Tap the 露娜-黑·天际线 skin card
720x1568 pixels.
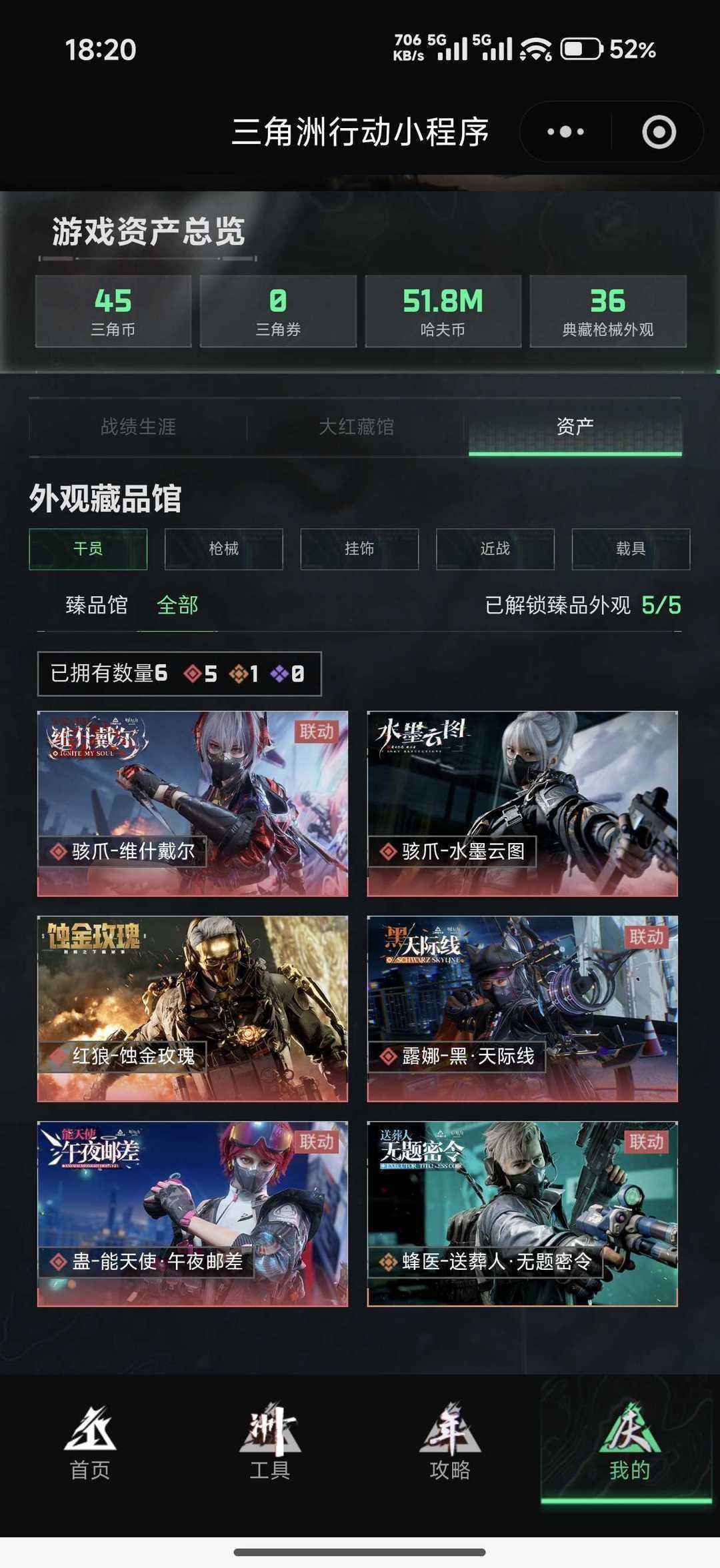522,1008
